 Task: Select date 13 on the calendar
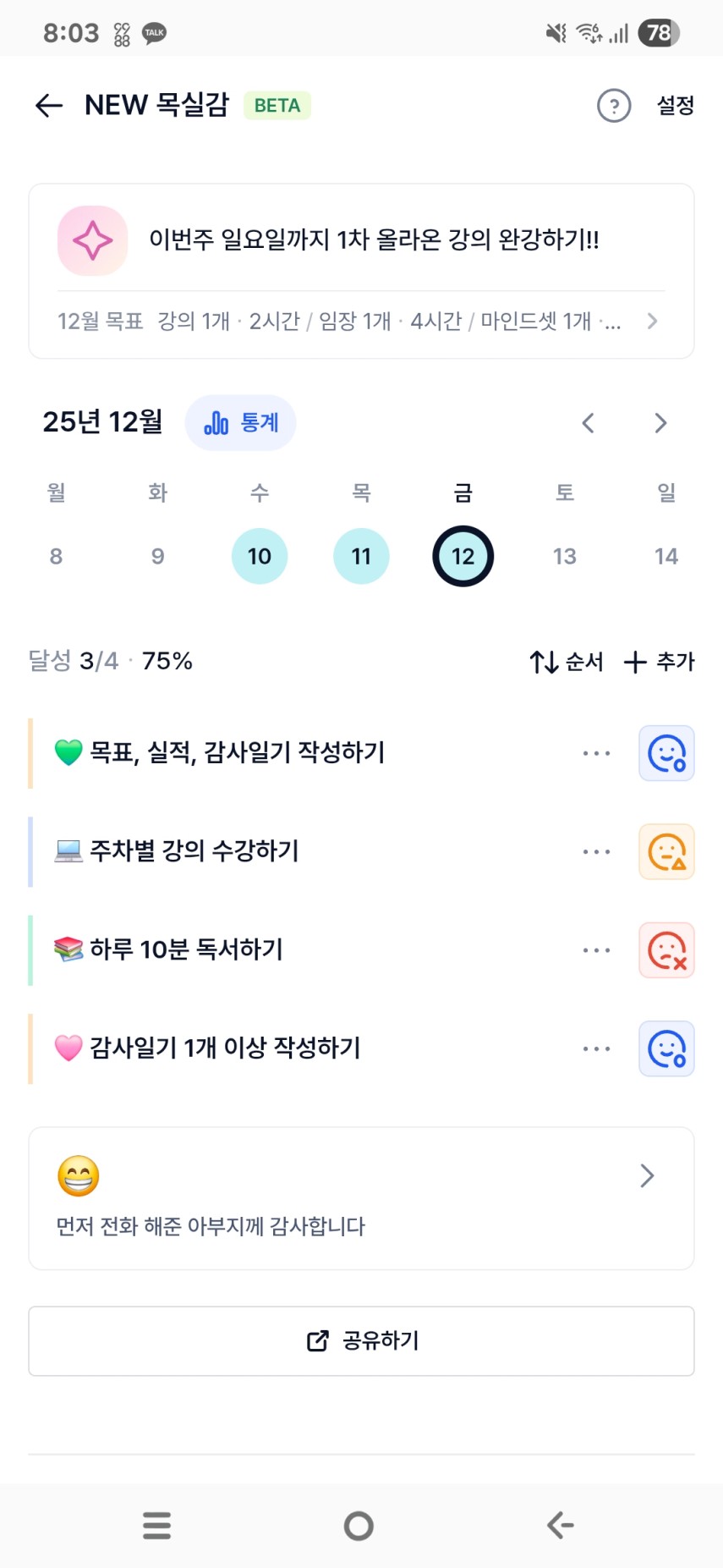[x=564, y=556]
